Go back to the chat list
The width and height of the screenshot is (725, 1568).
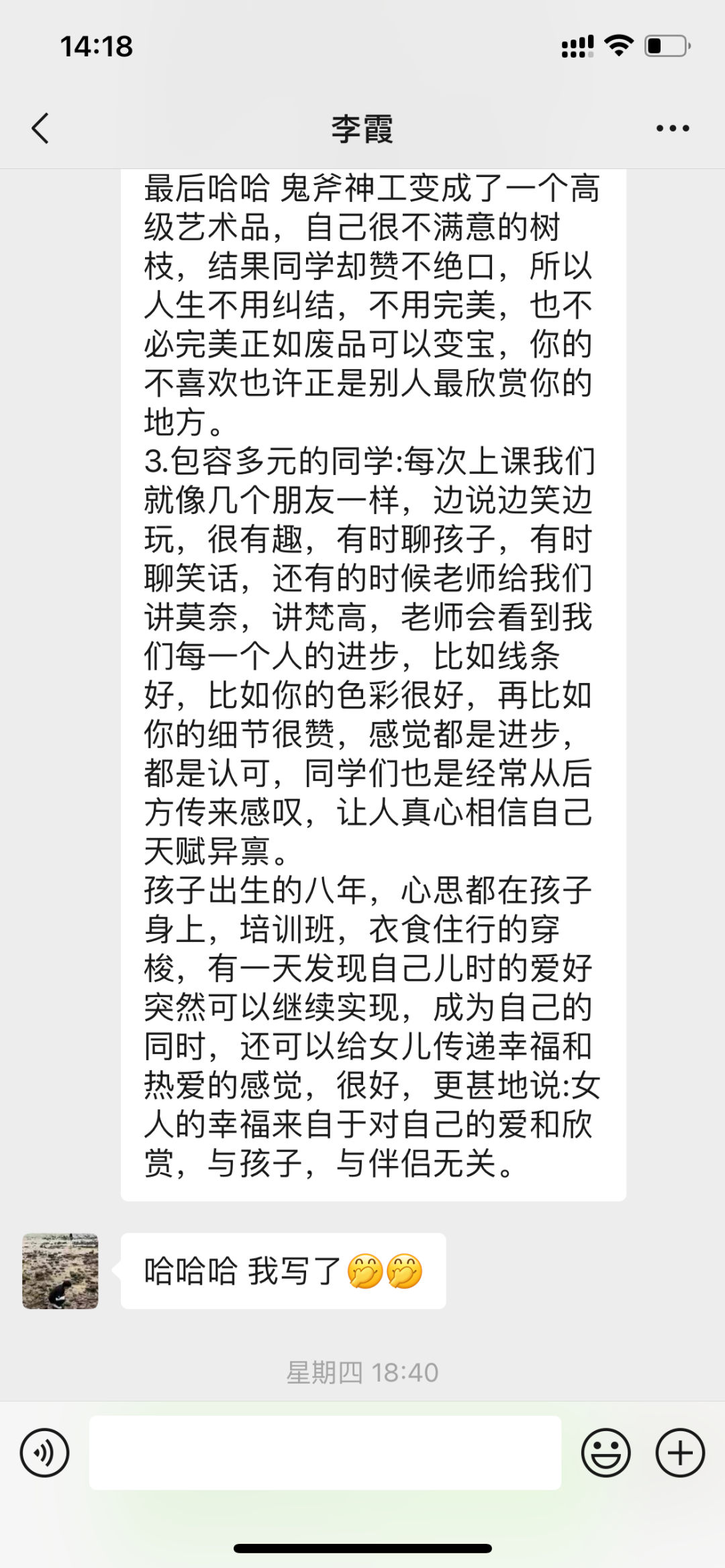click(40, 128)
